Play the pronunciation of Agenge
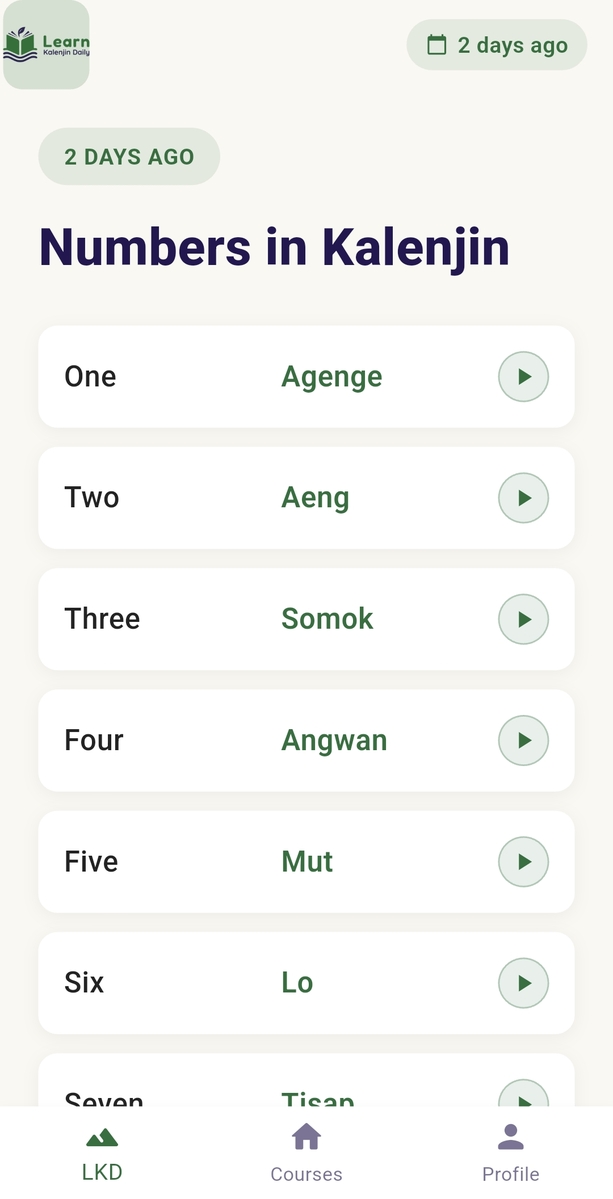Image resolution: width=613 pixels, height=1199 pixels. (x=523, y=377)
